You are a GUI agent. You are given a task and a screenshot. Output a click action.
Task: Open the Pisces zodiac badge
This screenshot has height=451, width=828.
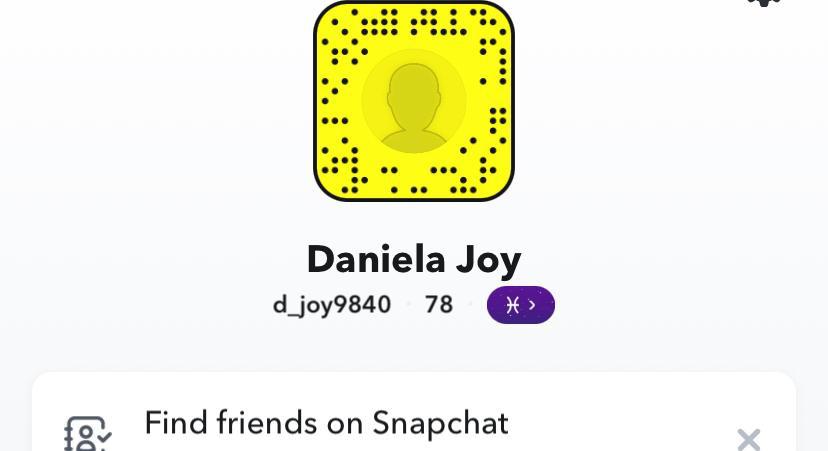coord(520,305)
